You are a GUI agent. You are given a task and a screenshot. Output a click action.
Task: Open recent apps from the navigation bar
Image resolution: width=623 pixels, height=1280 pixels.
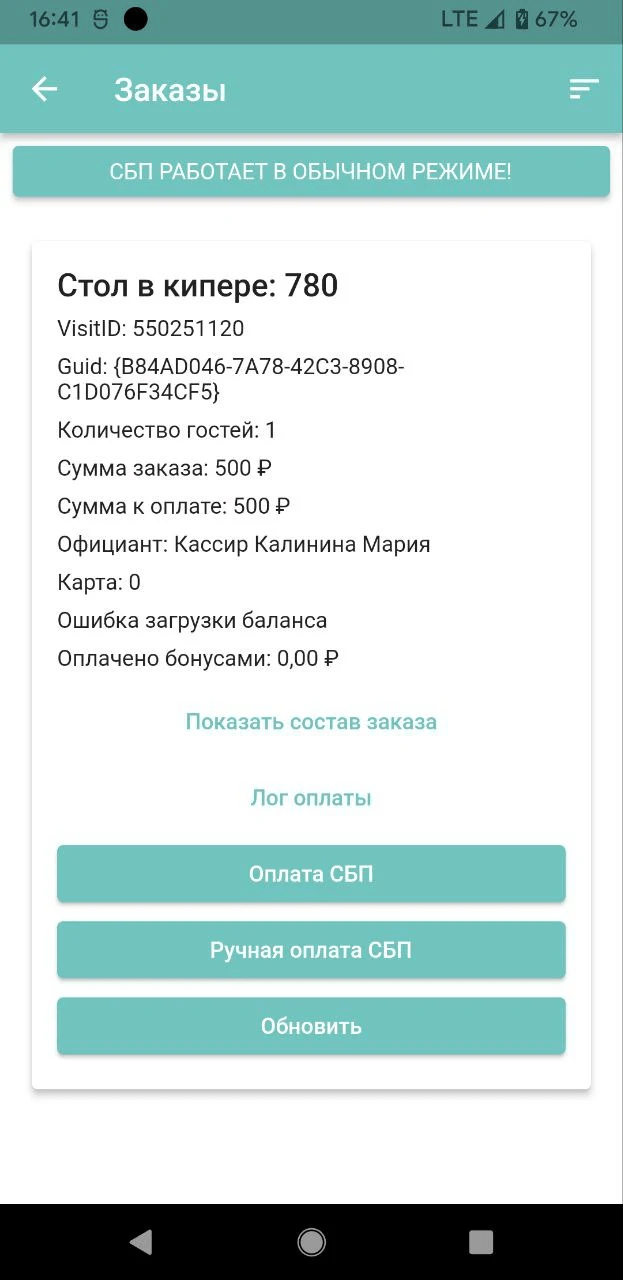click(481, 1242)
